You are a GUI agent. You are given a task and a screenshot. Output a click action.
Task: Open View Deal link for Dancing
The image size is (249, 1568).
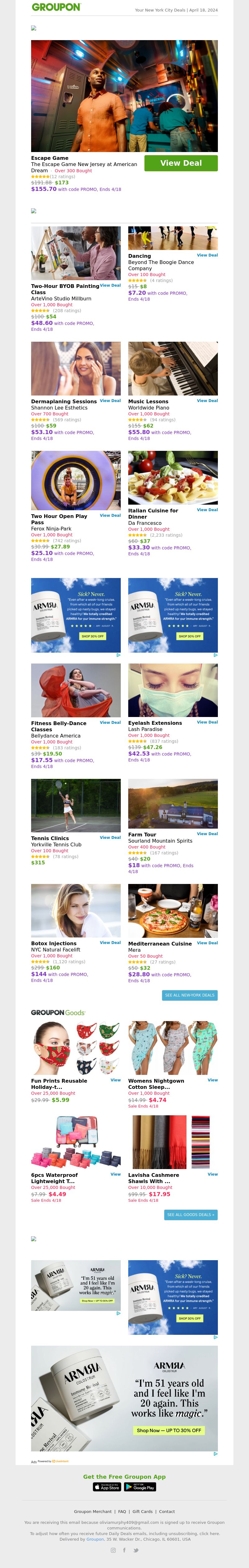pos(207,255)
